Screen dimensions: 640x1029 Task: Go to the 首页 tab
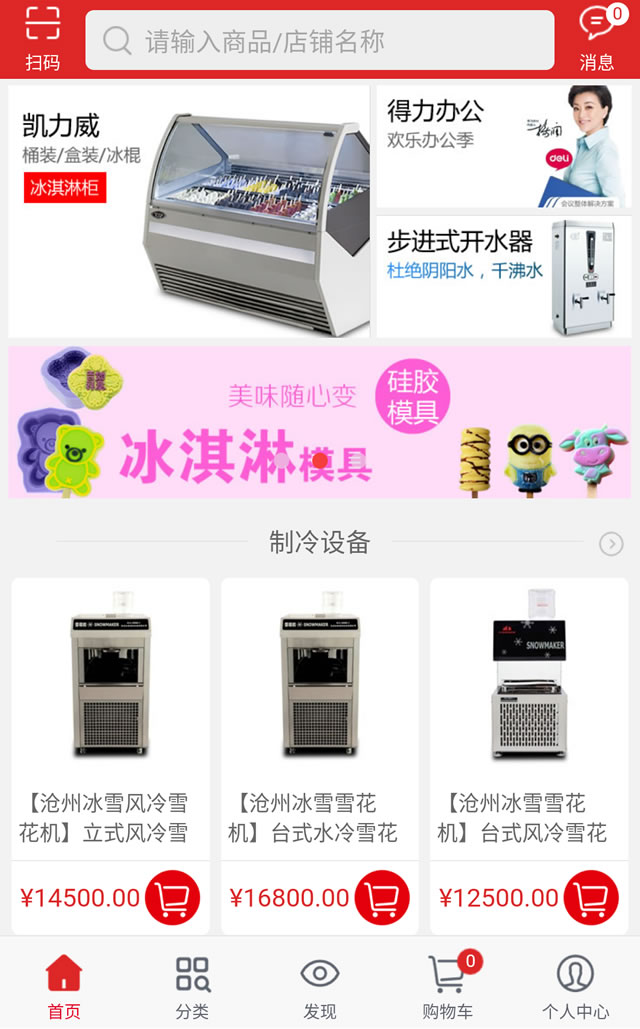(64, 985)
